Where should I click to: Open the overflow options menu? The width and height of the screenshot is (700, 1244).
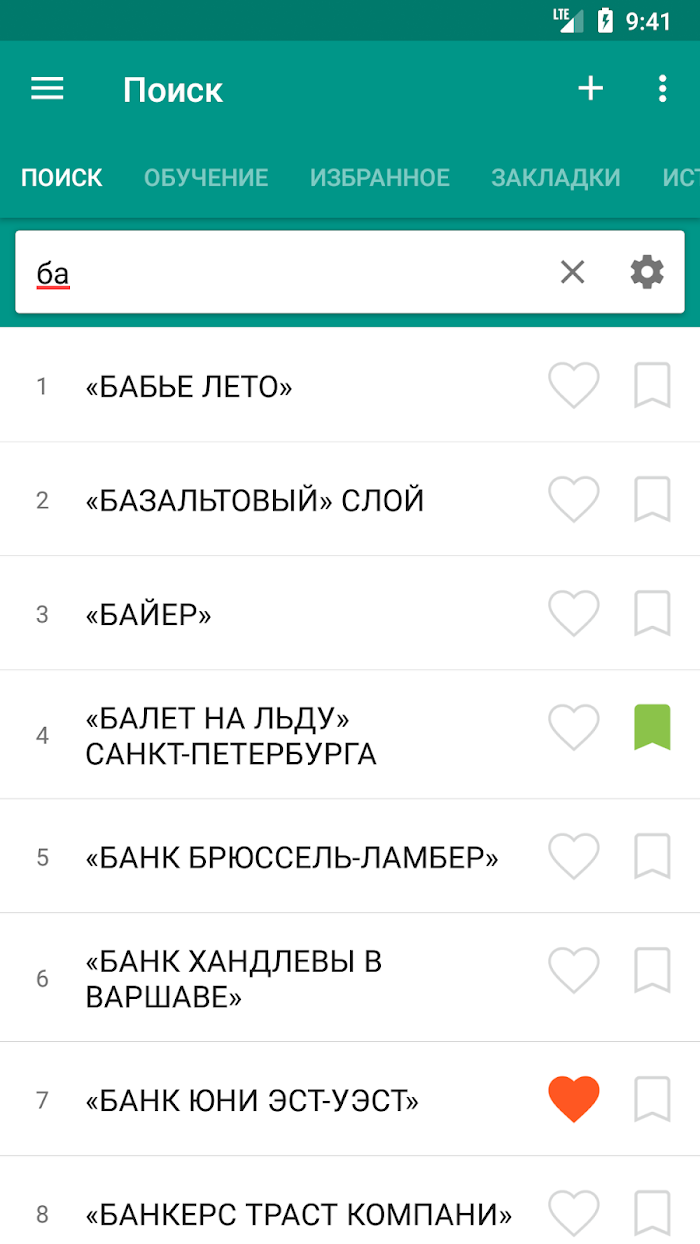pyautogui.click(x=662, y=89)
